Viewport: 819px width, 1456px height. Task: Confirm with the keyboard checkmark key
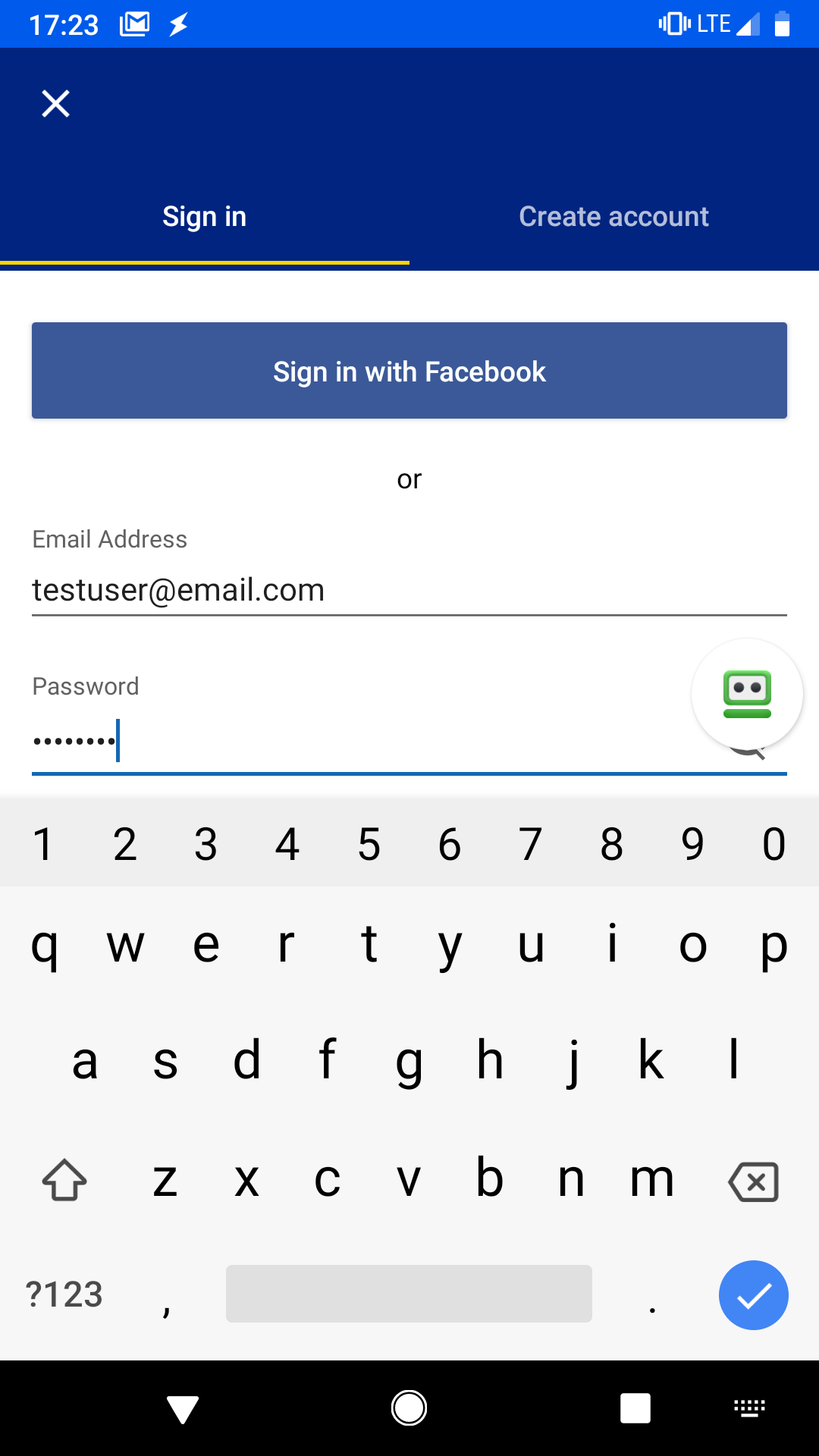pos(753,1294)
